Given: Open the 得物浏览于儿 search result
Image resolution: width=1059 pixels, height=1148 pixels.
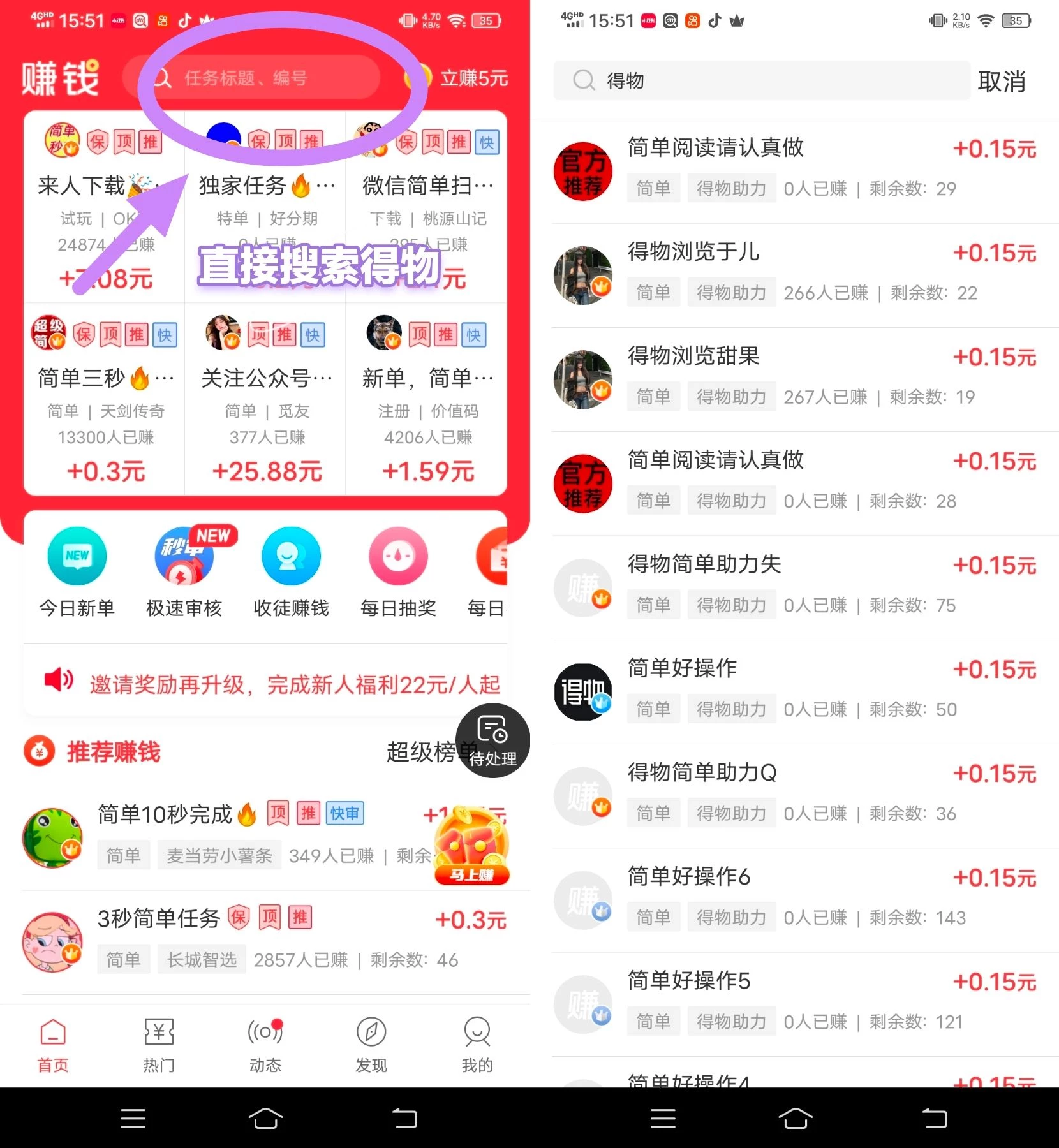Looking at the screenshot, I should 797,274.
